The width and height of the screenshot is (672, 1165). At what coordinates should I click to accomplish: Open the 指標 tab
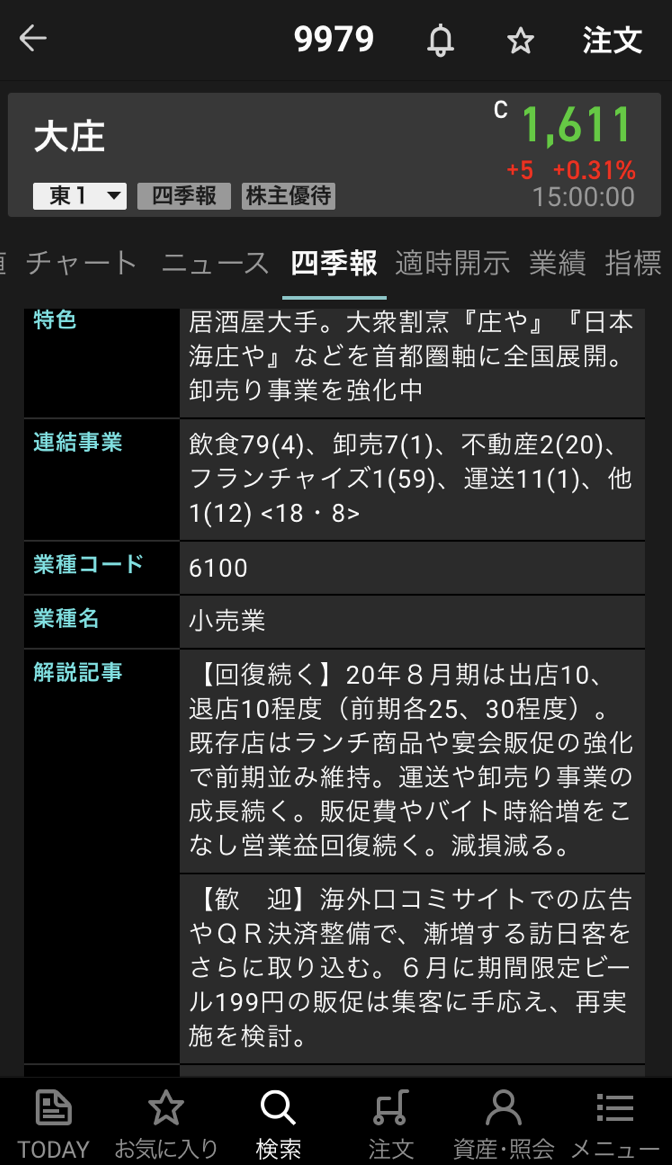click(x=633, y=263)
